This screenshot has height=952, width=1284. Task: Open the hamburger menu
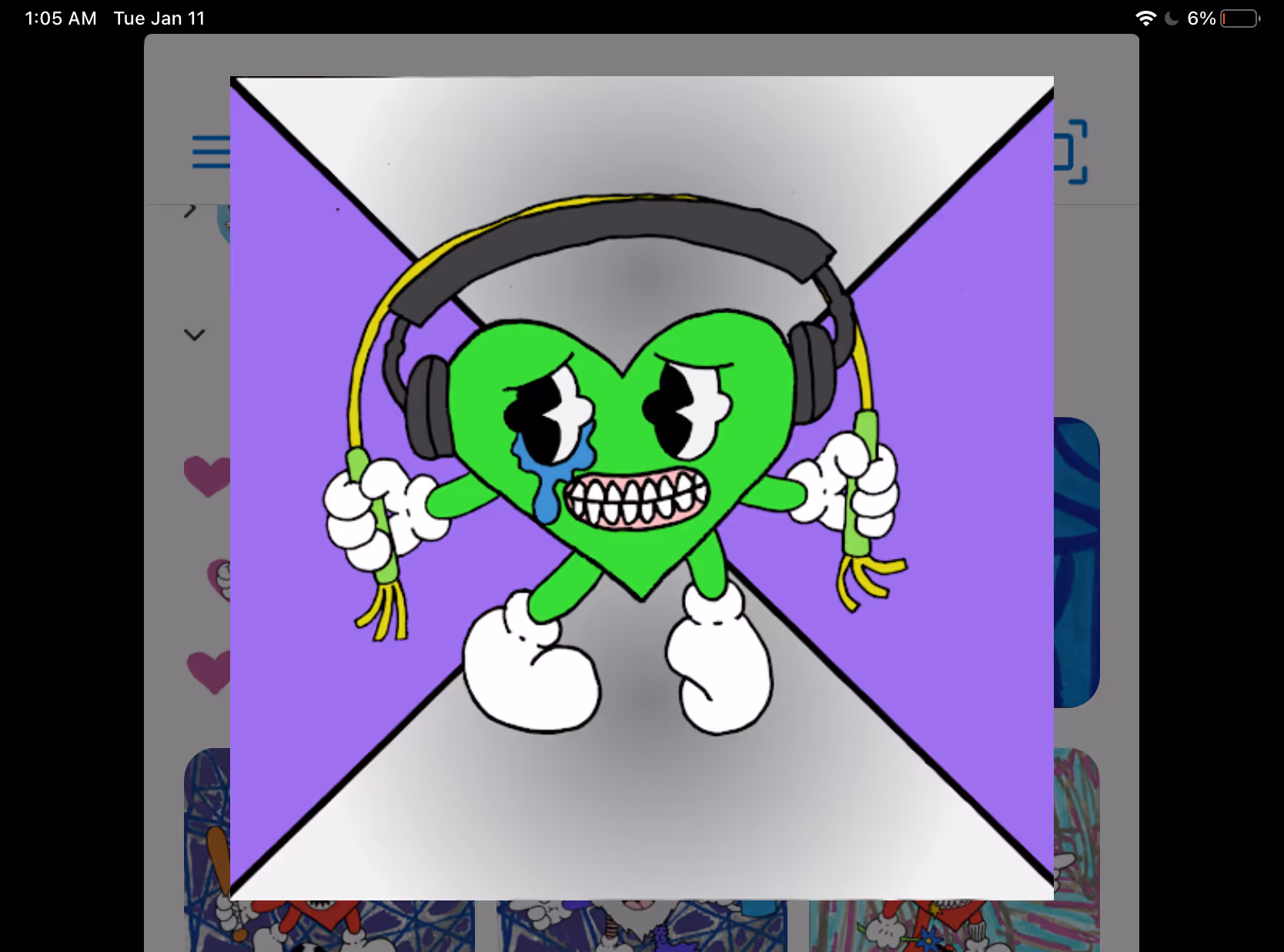(x=211, y=152)
